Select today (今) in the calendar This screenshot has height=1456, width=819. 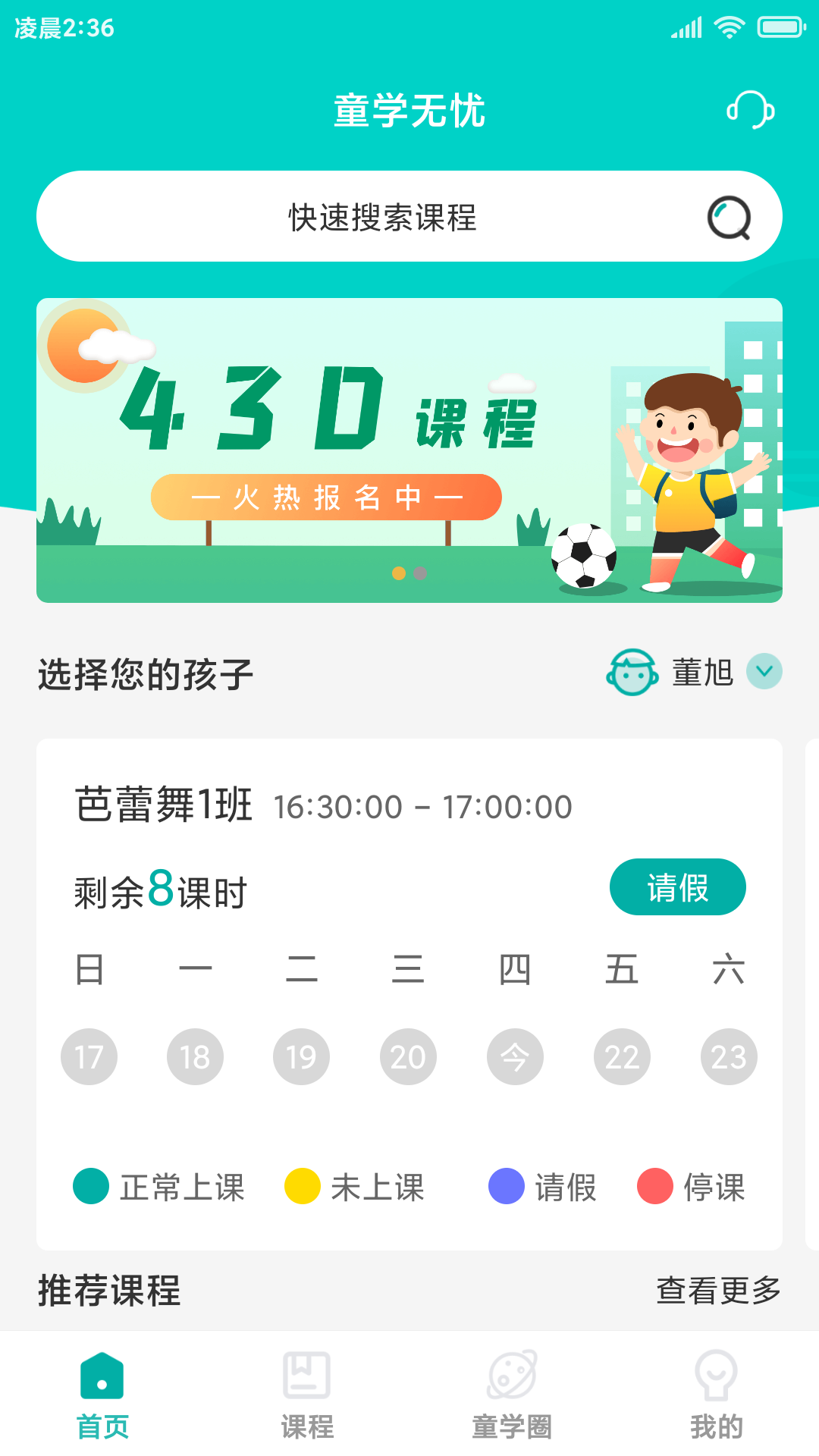pyautogui.click(x=515, y=1056)
